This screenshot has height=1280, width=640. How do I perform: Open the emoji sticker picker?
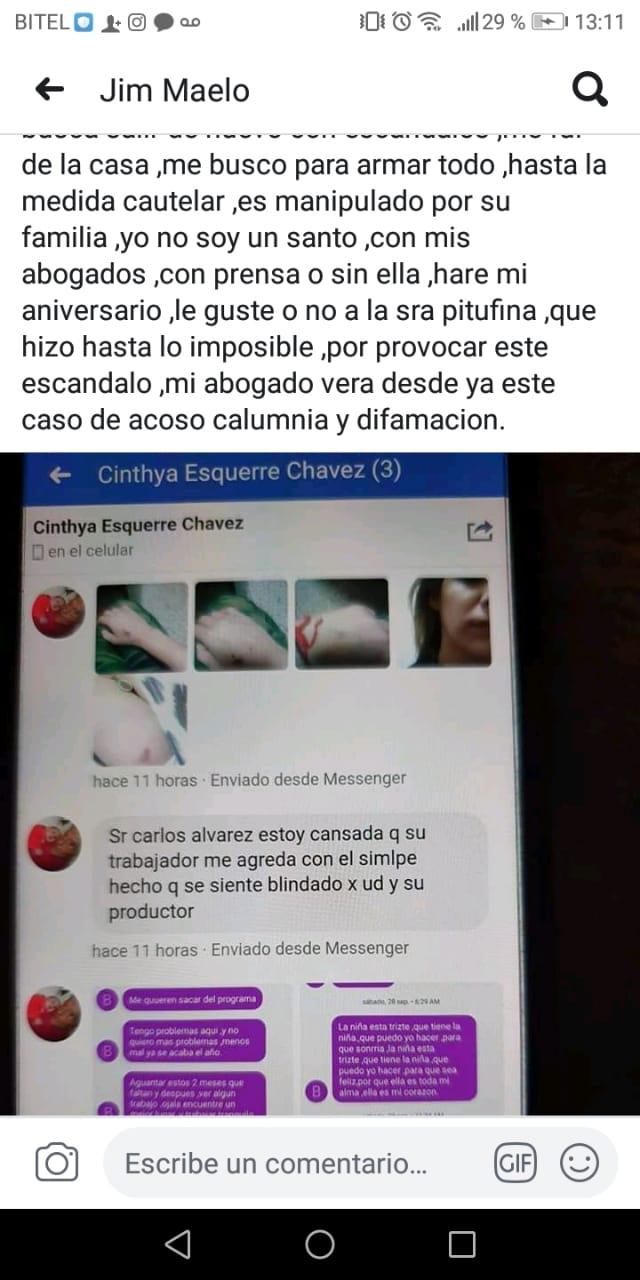point(579,1163)
